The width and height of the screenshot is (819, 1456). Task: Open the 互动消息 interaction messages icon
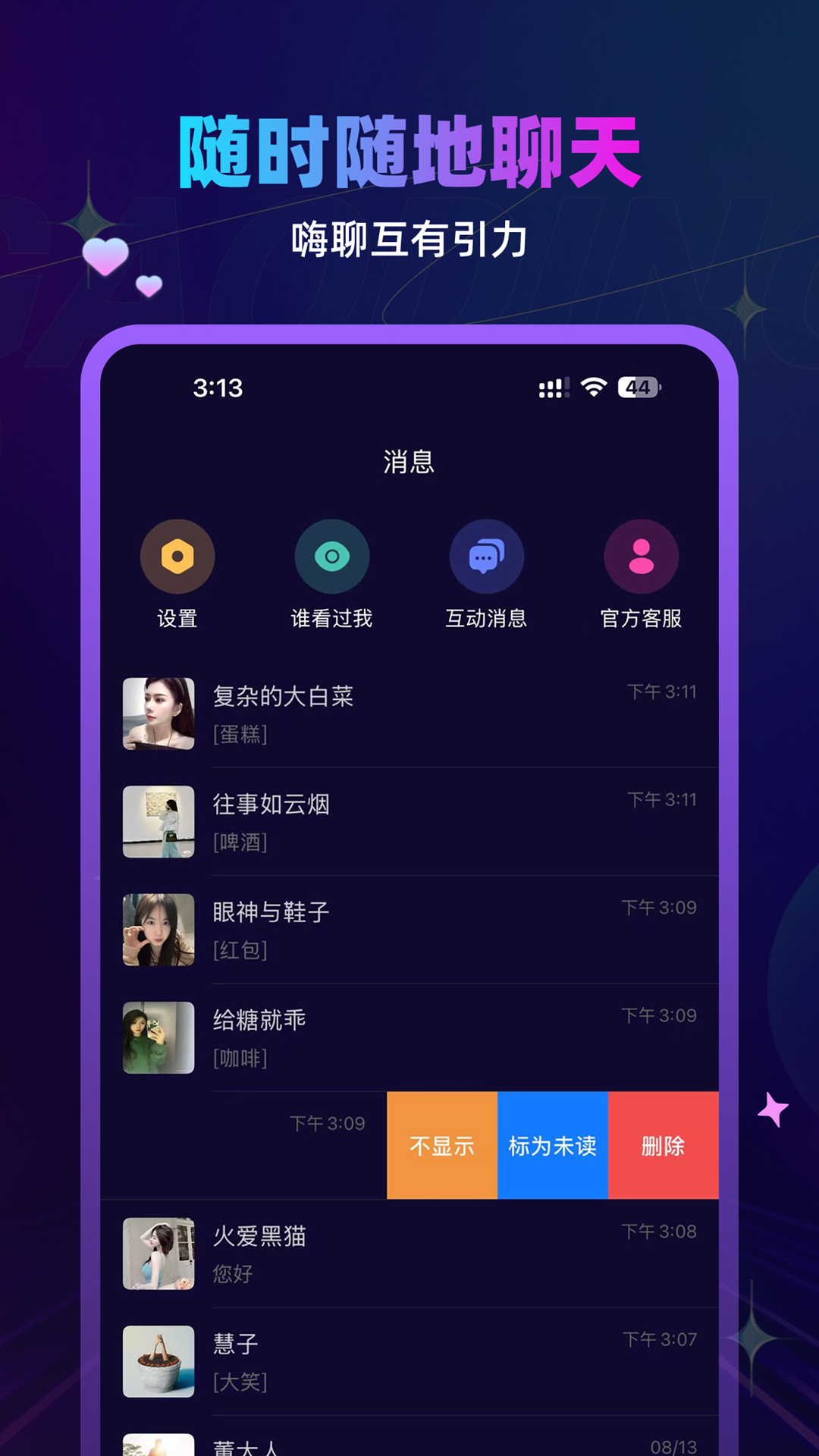click(x=487, y=556)
